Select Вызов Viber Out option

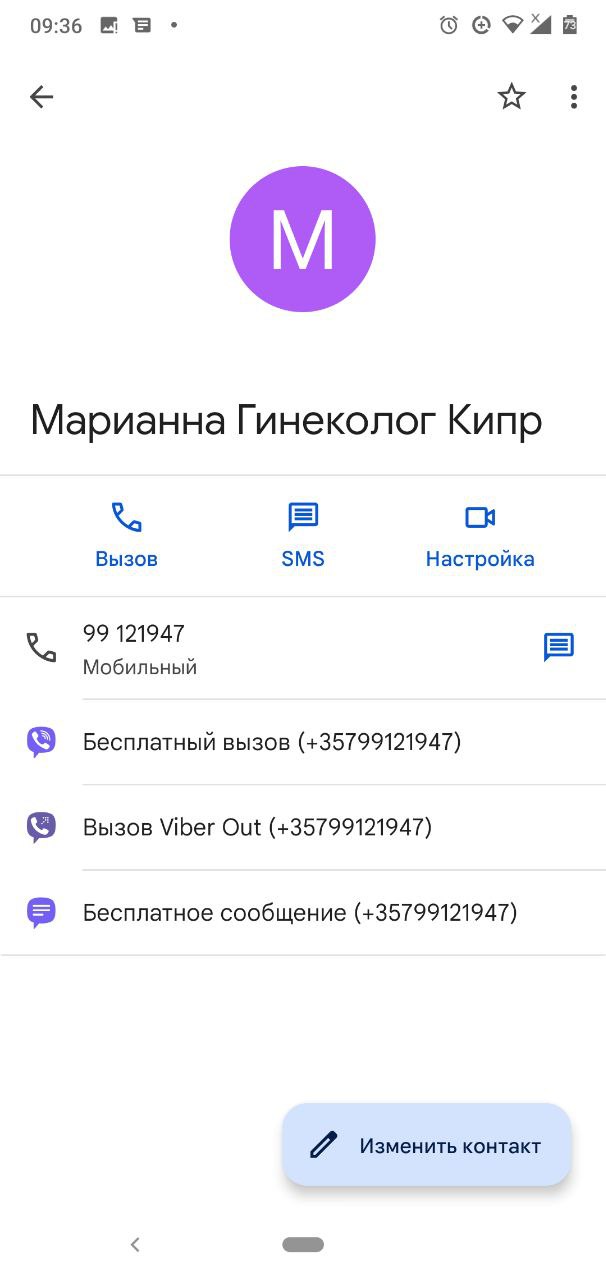pos(257,828)
